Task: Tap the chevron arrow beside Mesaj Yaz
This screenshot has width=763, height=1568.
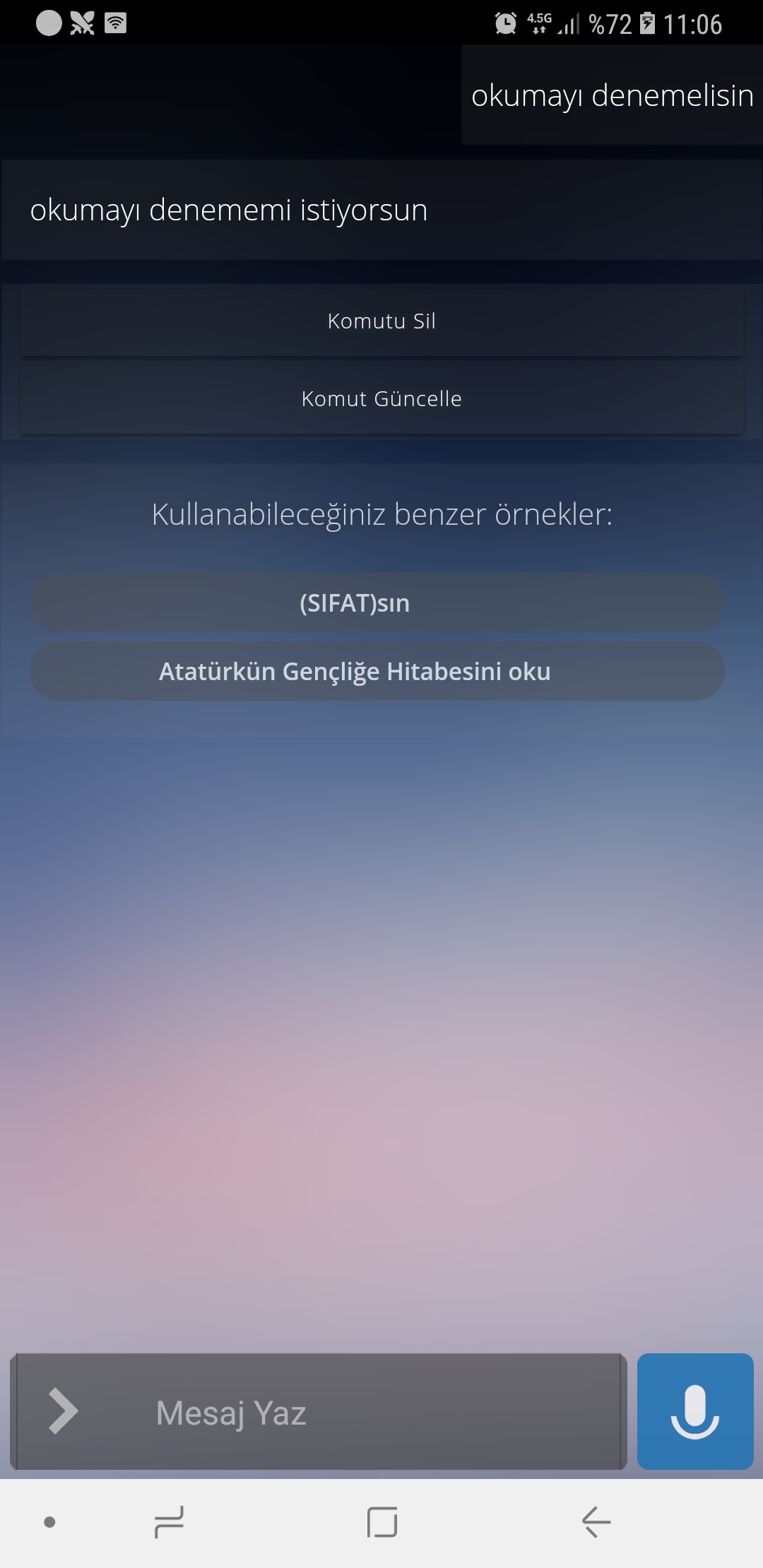Action: (x=64, y=1412)
